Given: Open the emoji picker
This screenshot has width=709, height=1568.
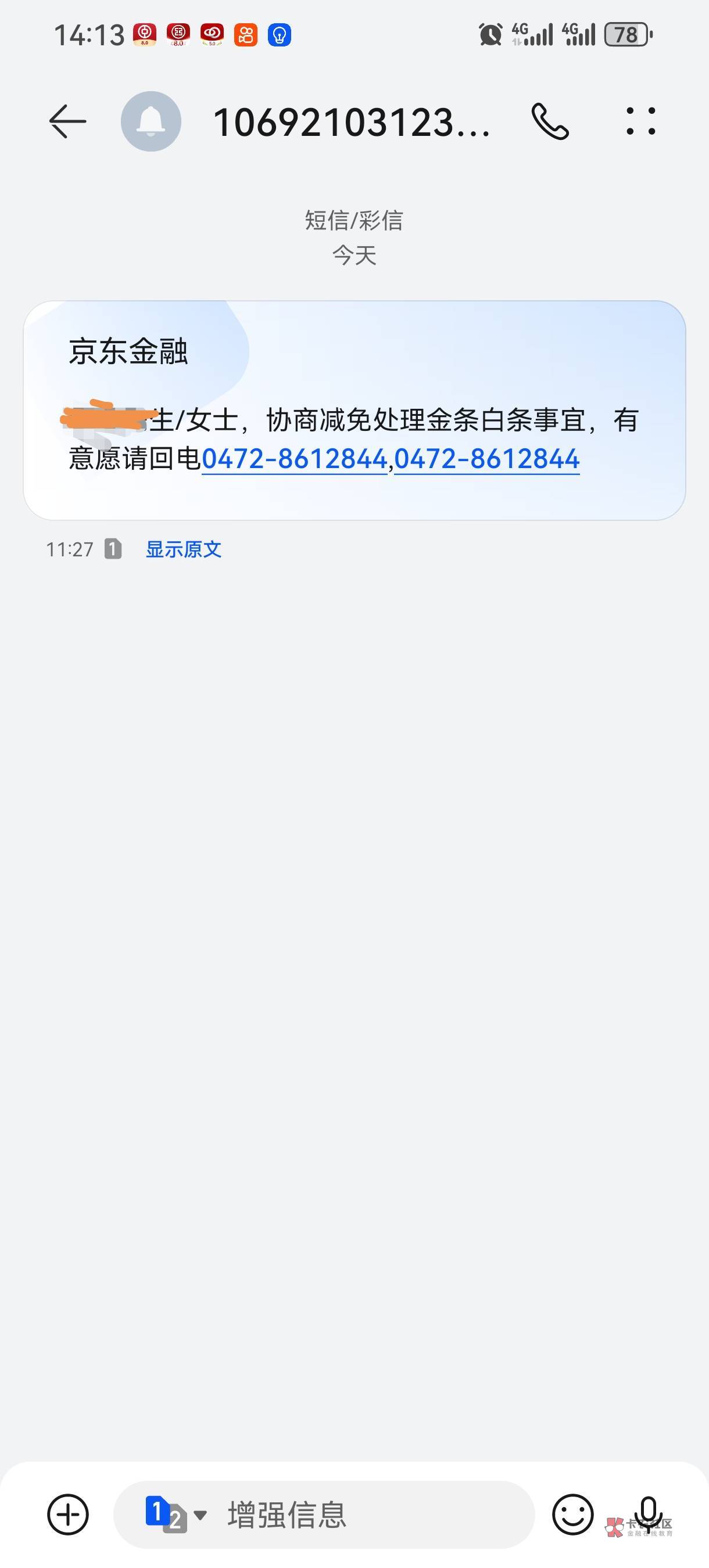Looking at the screenshot, I should pyautogui.click(x=572, y=1514).
